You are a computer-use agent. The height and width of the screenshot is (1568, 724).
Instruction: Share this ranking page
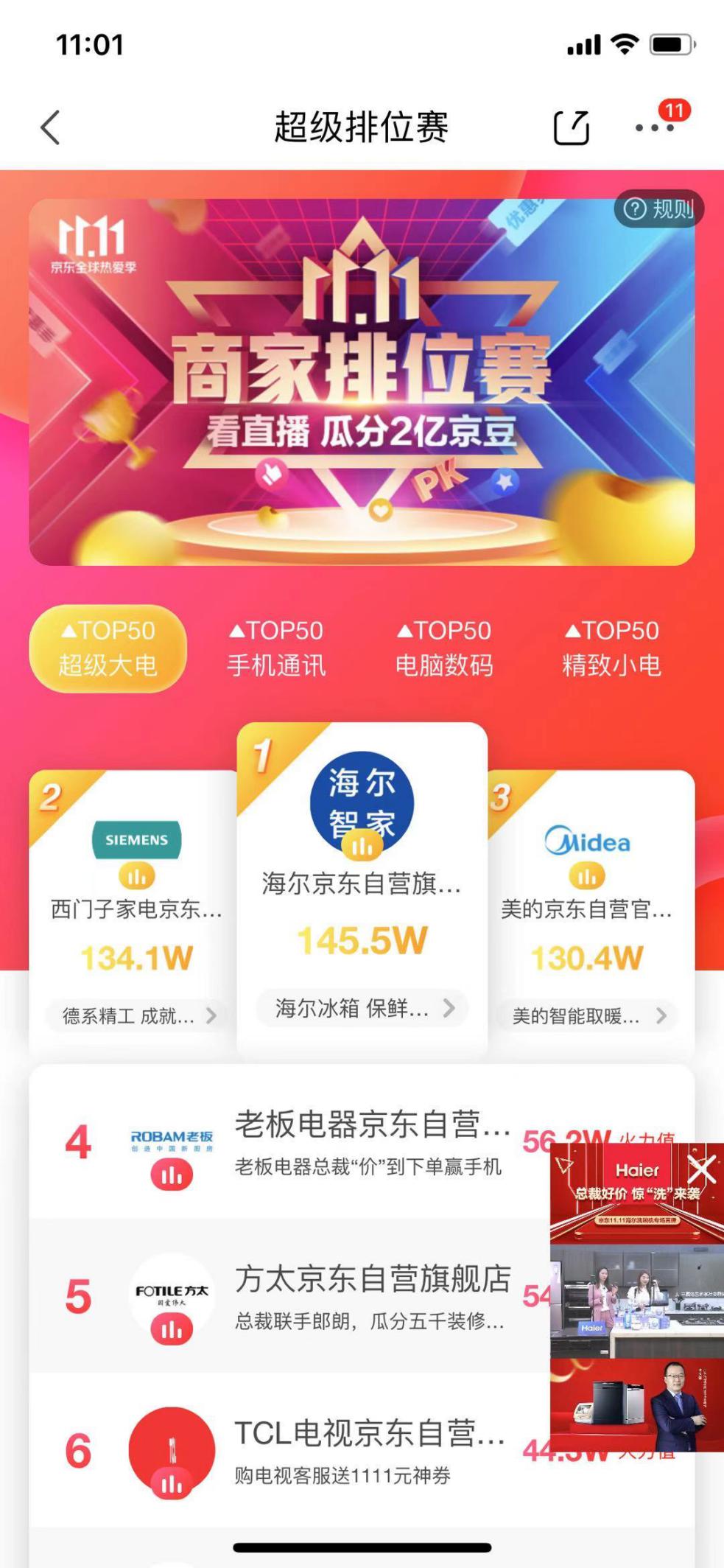pos(571,128)
